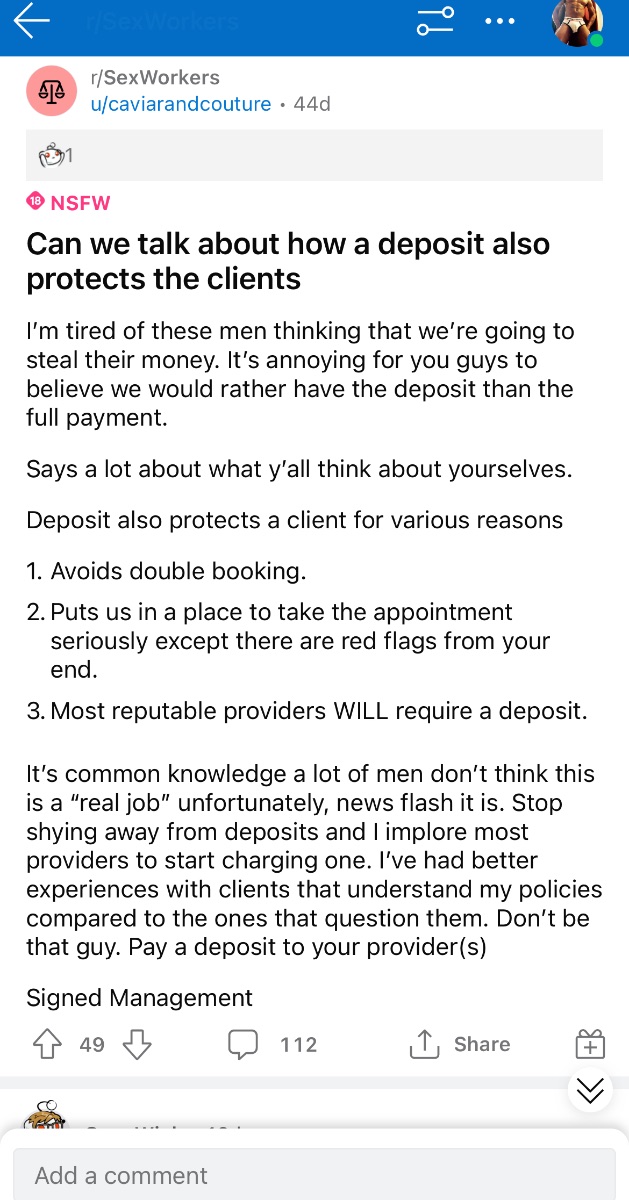The width and height of the screenshot is (629, 1200).
Task: Open your profile avatar in the header
Action: click(578, 22)
